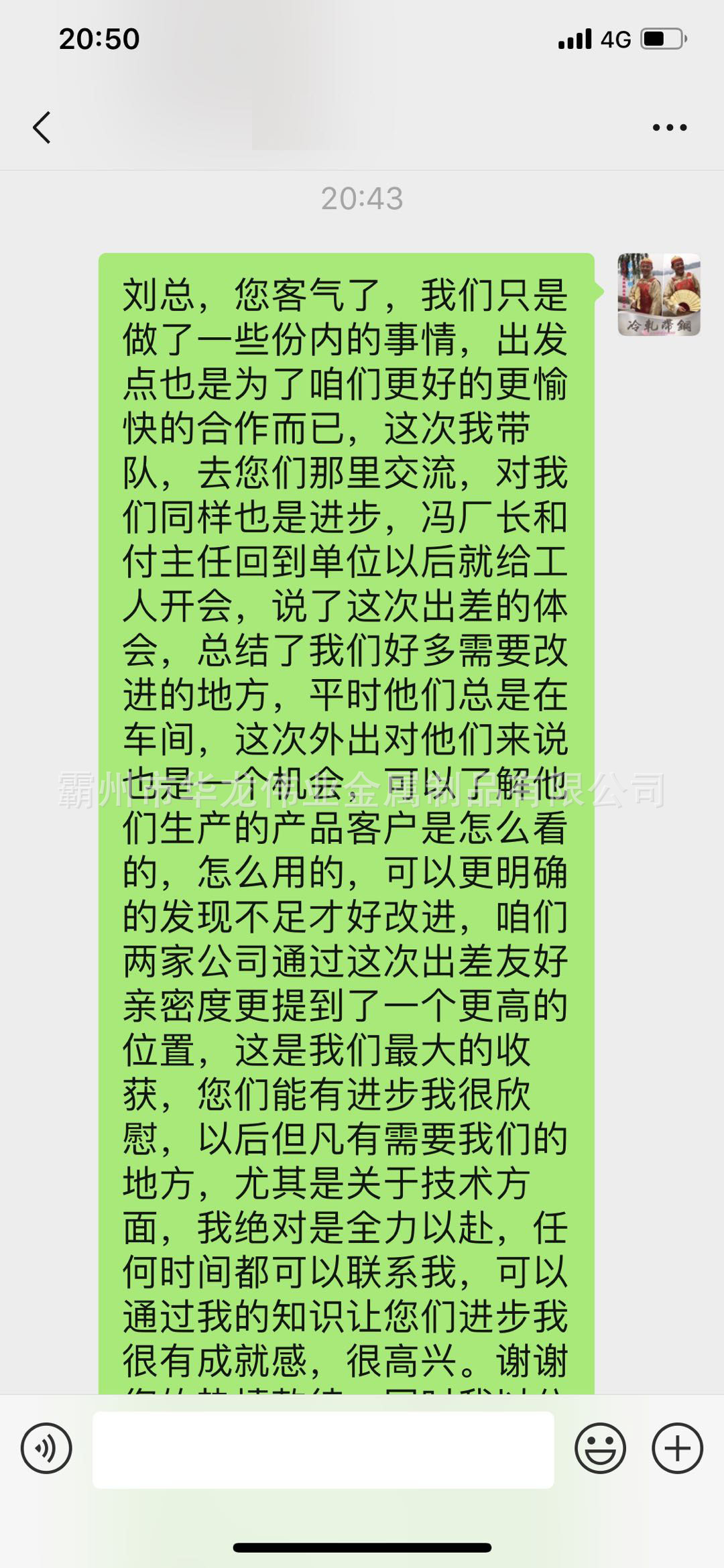Focus the message text field
724x1568 pixels.
tap(323, 1449)
